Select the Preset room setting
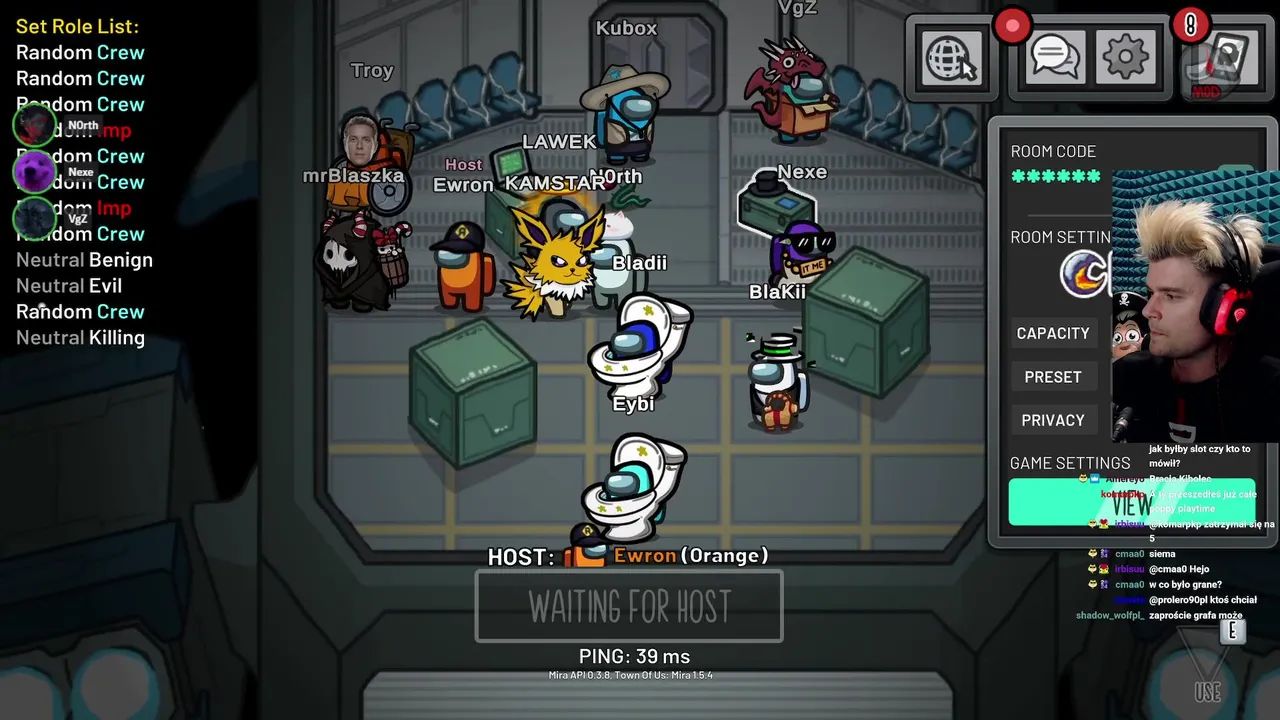The height and width of the screenshot is (720, 1280). point(1053,377)
